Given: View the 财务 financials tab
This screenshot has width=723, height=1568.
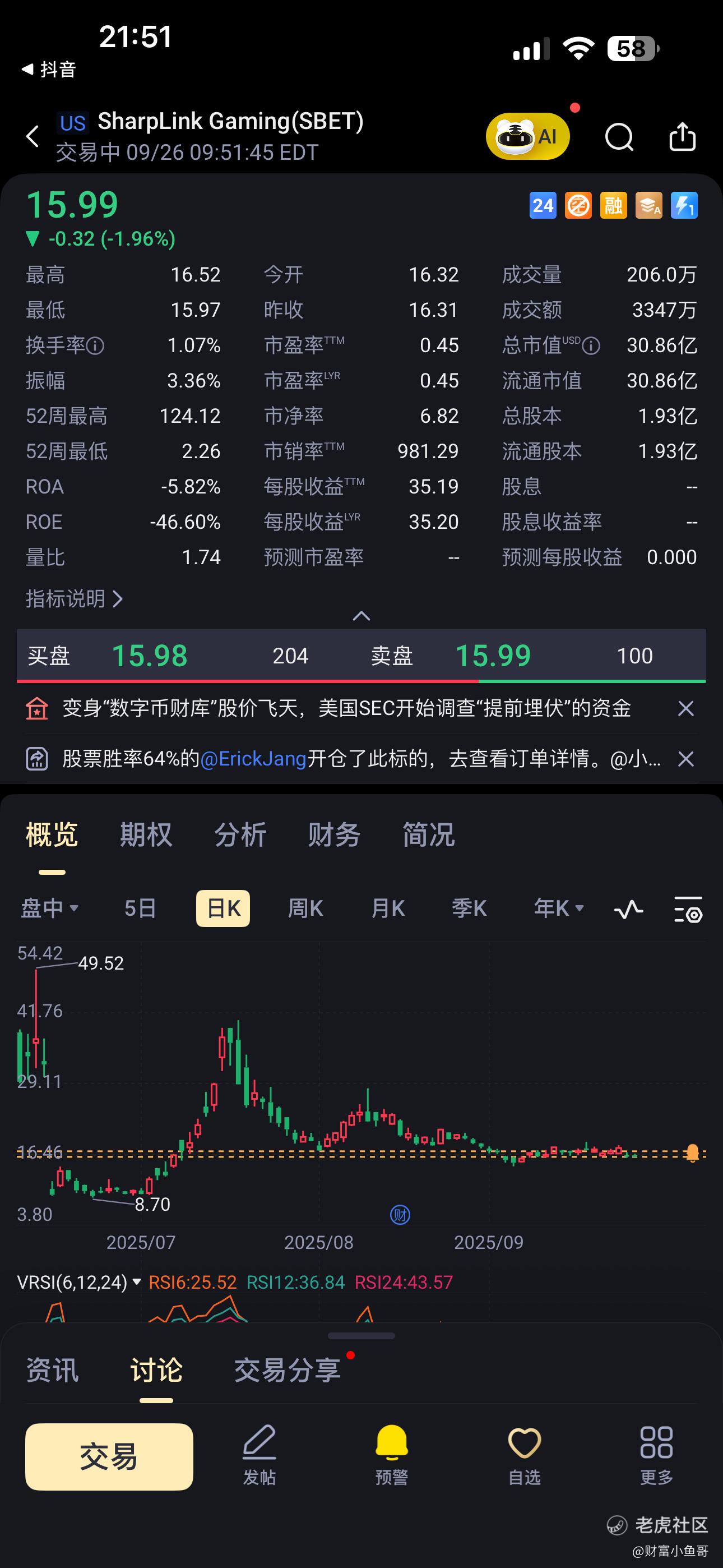Looking at the screenshot, I should pyautogui.click(x=334, y=834).
